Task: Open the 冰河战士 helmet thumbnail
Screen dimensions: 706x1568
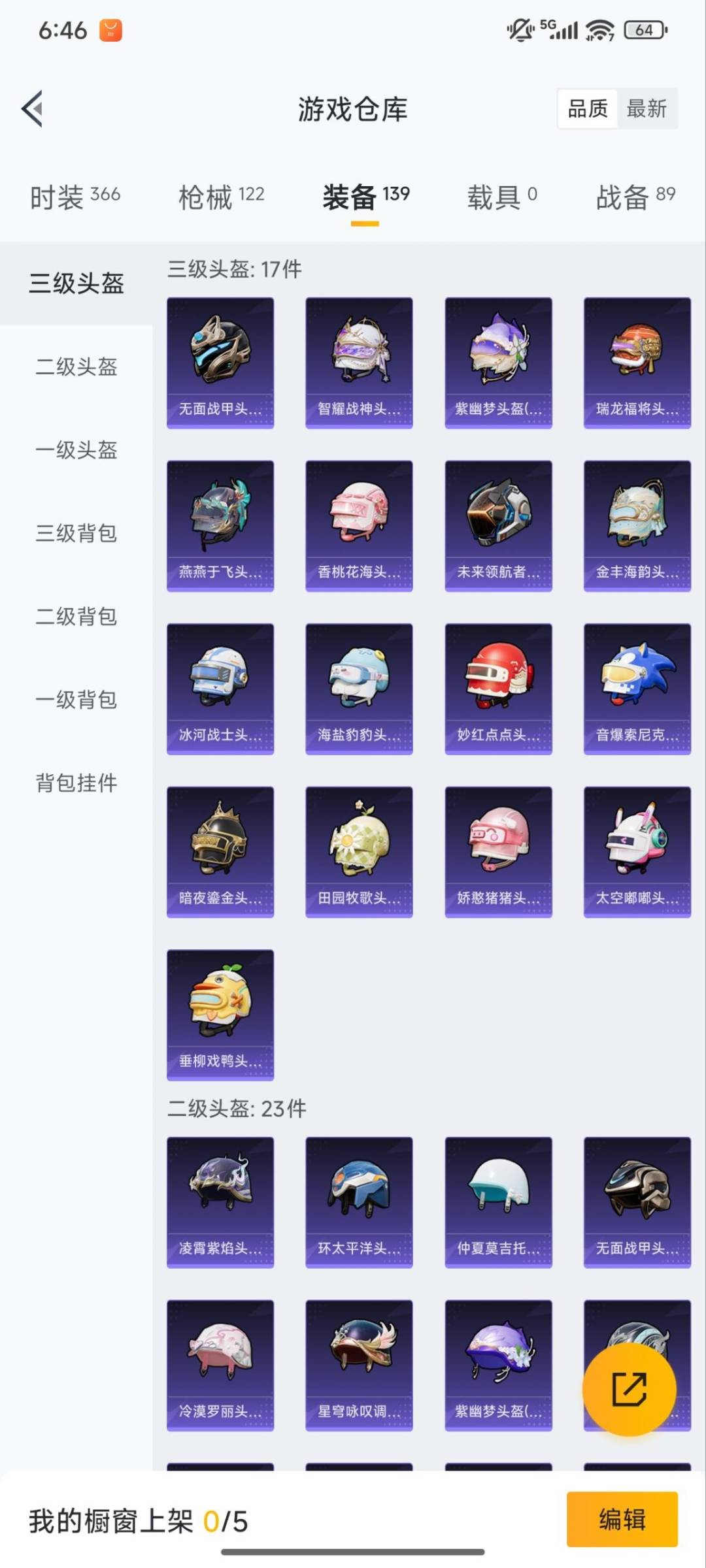Action: coord(220,687)
